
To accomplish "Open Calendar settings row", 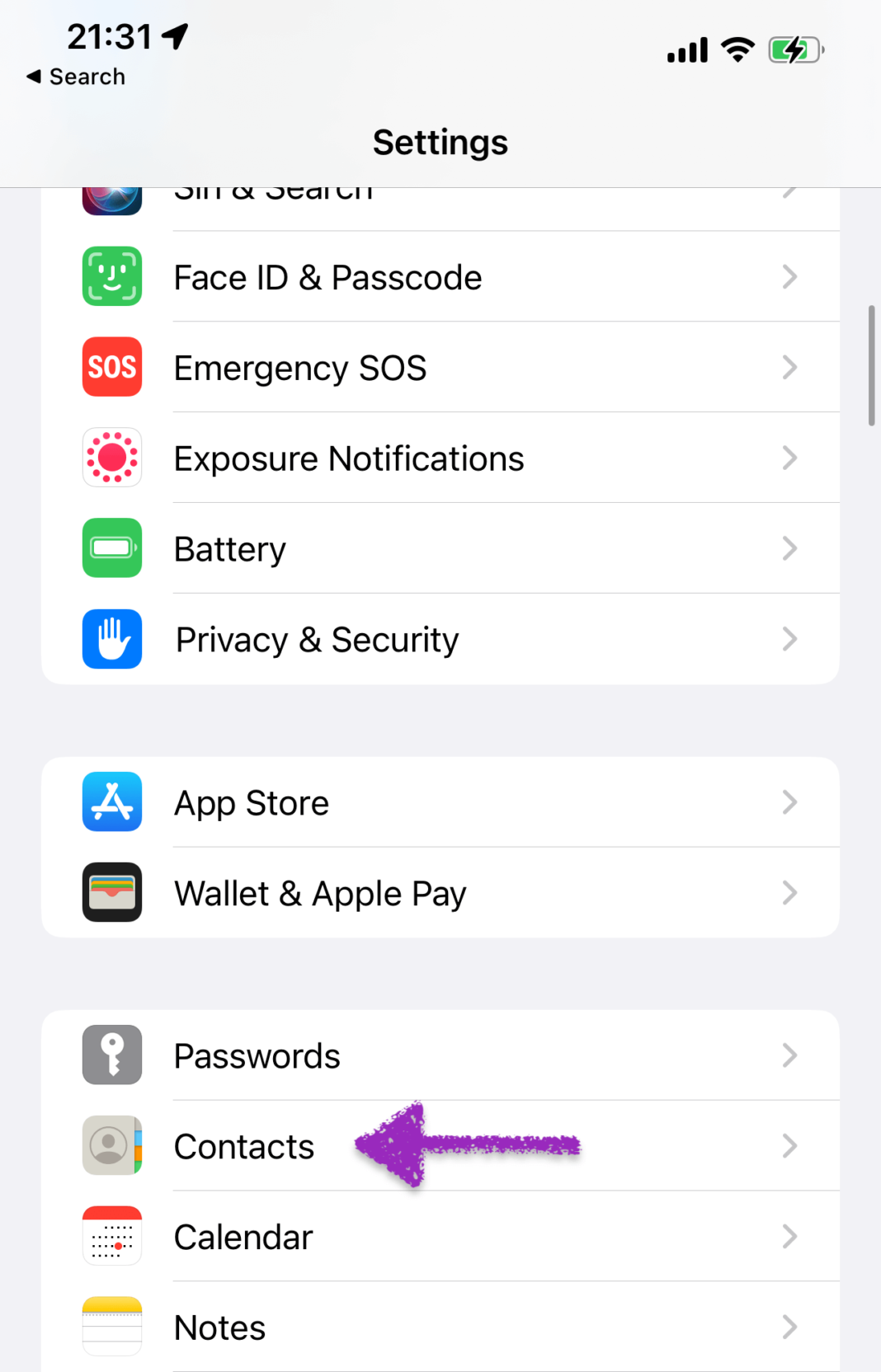I will (440, 1237).
